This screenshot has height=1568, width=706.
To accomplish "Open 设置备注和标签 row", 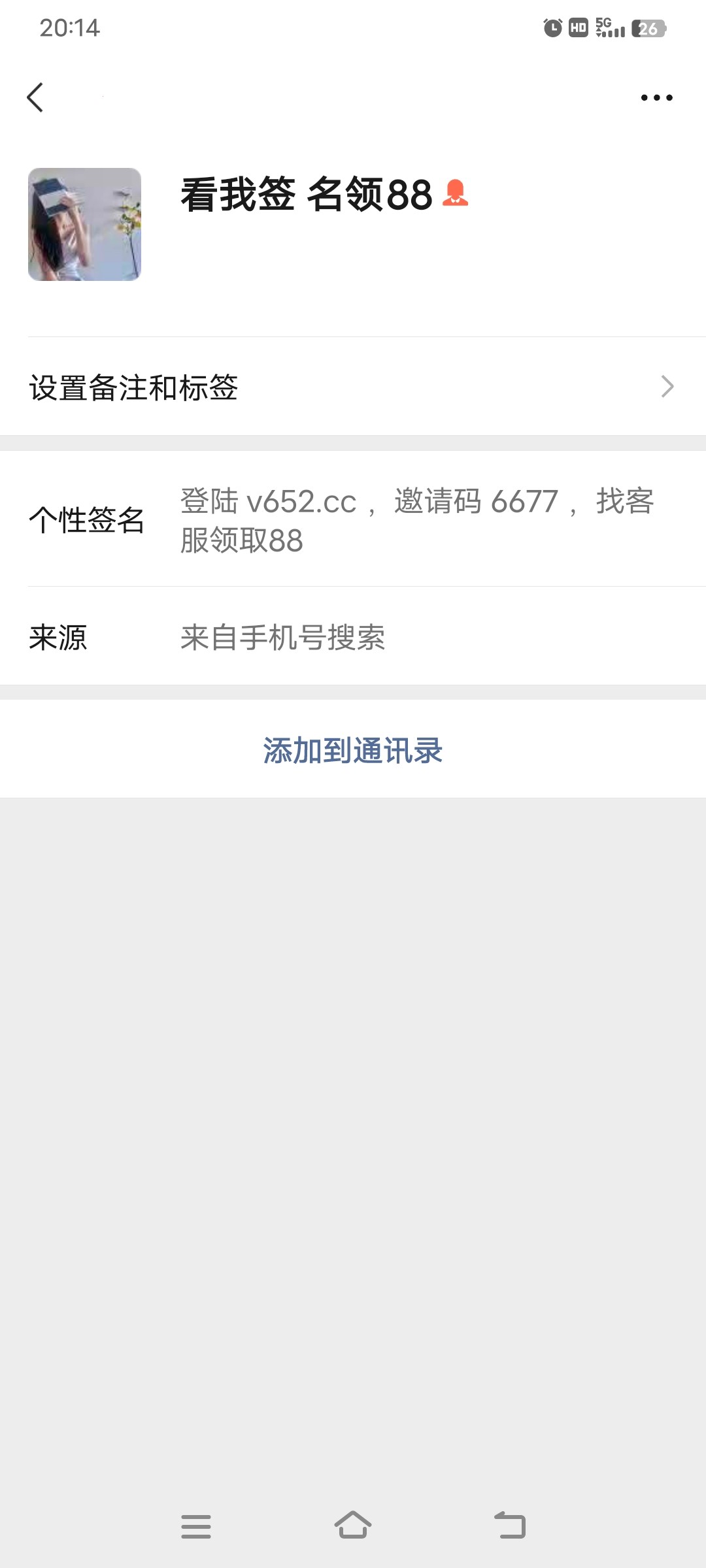I will [353, 387].
